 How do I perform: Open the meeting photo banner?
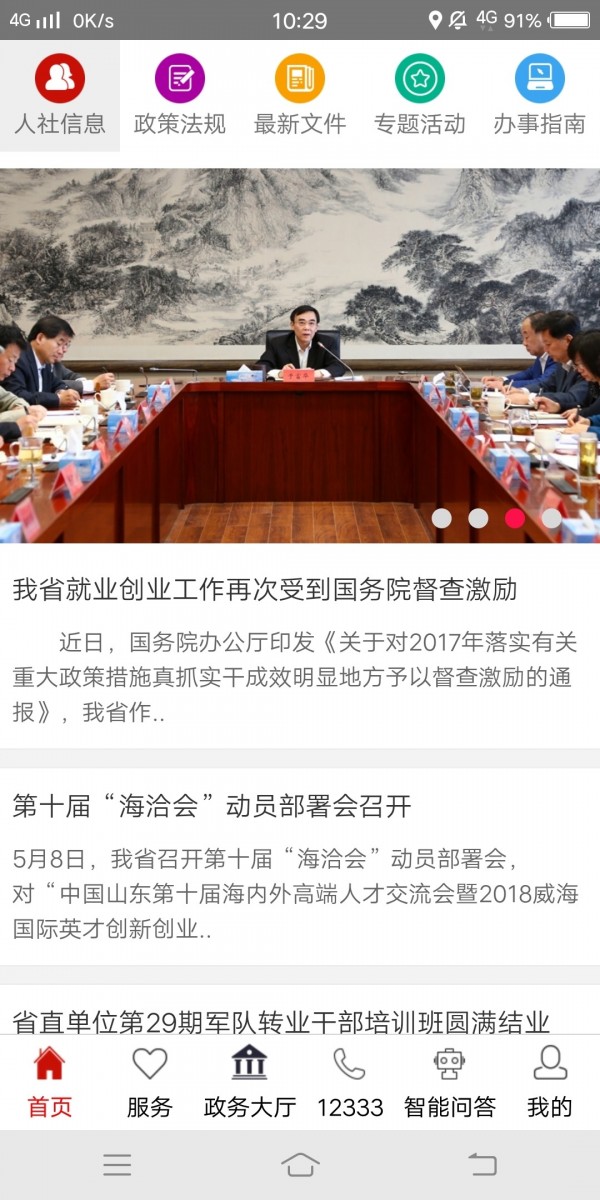[300, 355]
